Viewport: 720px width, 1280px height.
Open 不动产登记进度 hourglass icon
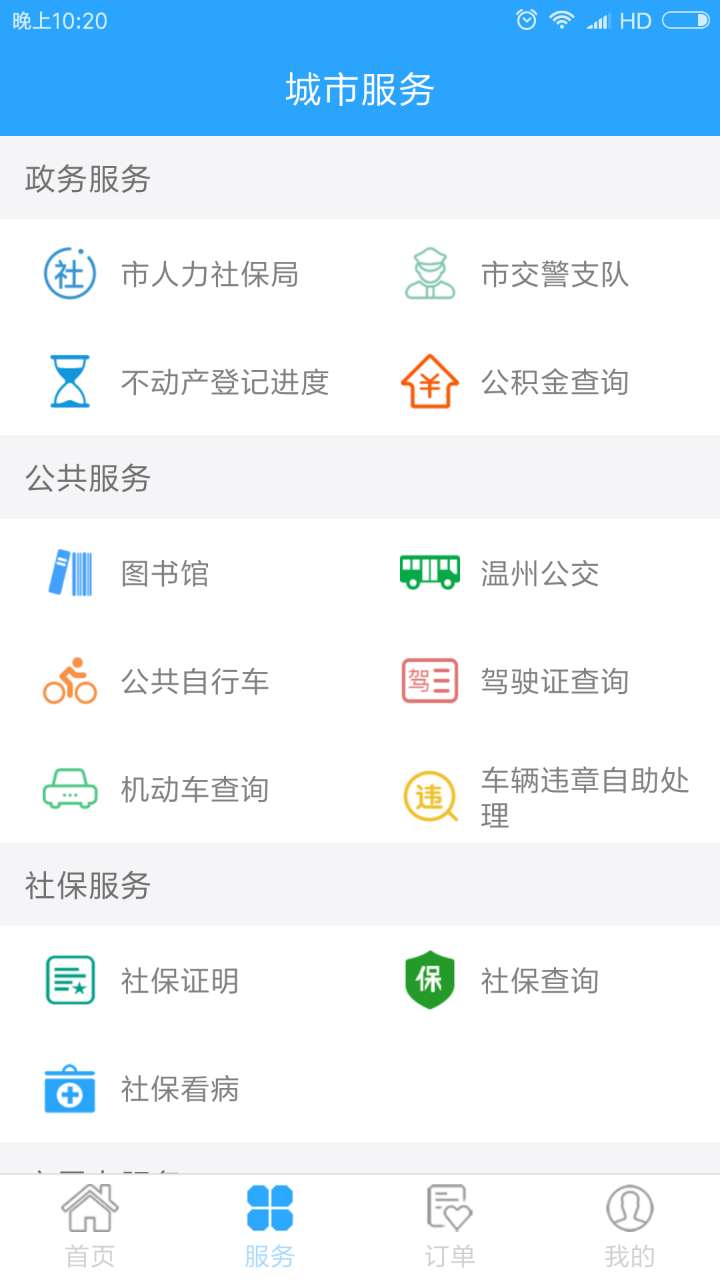(x=68, y=381)
